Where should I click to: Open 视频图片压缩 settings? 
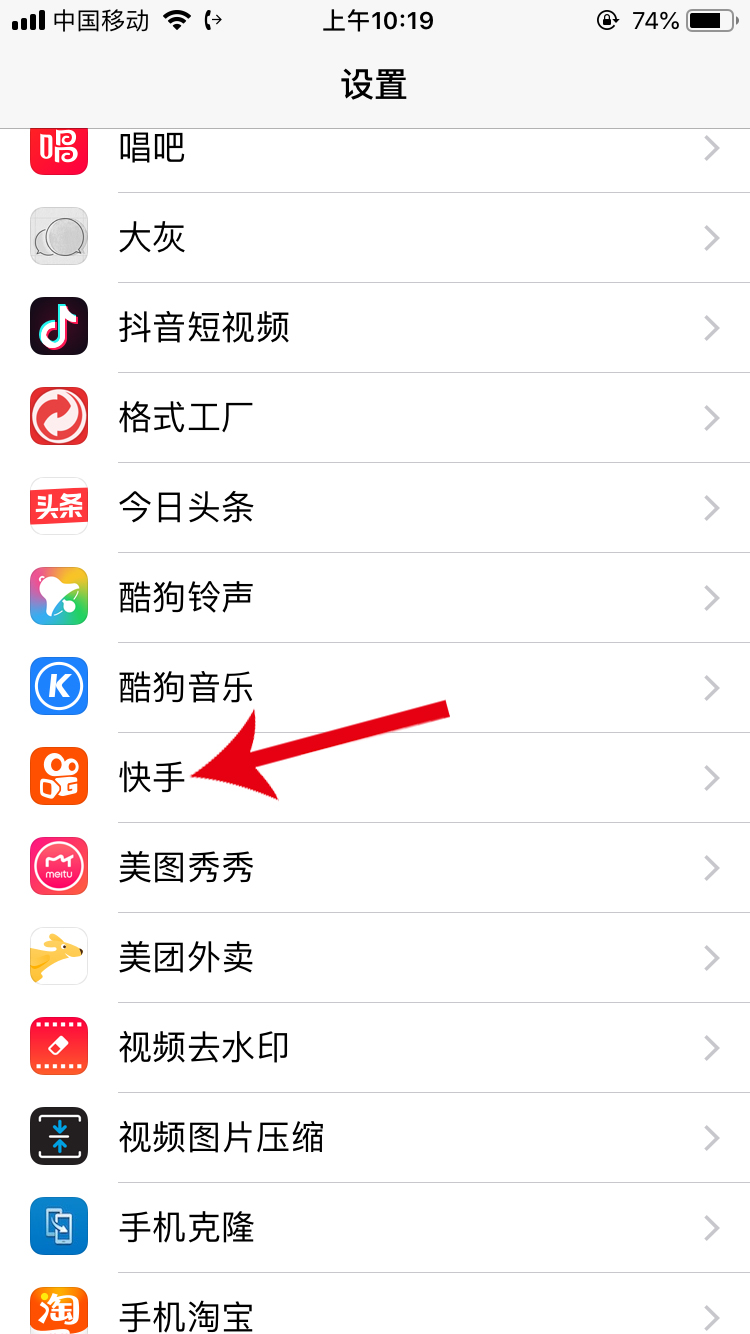pyautogui.click(x=221, y=1138)
